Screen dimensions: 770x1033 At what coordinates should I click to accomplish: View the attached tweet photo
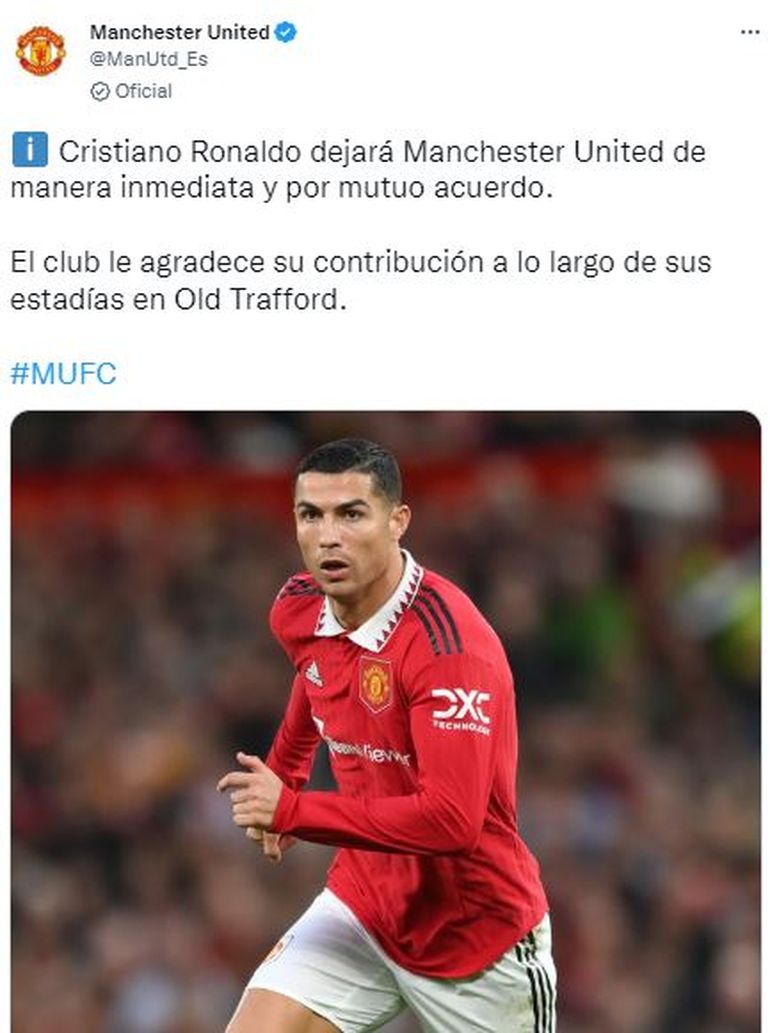click(385, 720)
